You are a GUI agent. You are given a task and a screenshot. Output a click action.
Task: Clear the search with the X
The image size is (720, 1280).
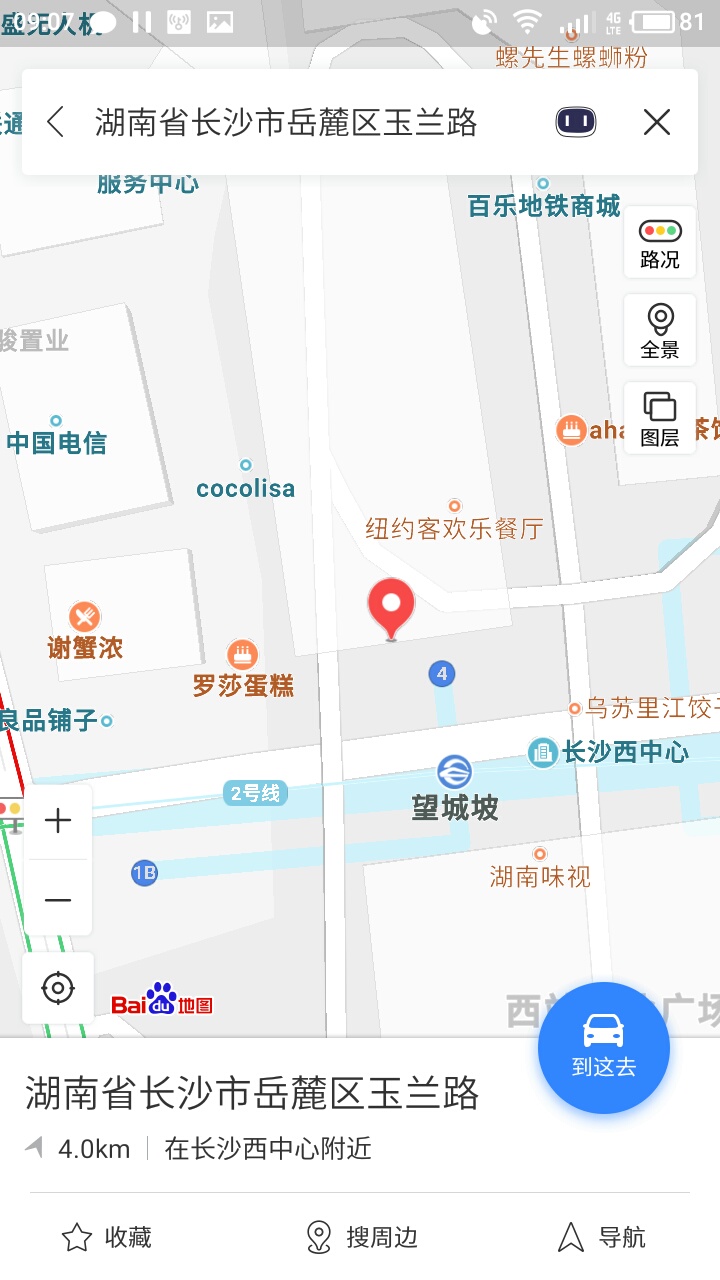pos(657,122)
